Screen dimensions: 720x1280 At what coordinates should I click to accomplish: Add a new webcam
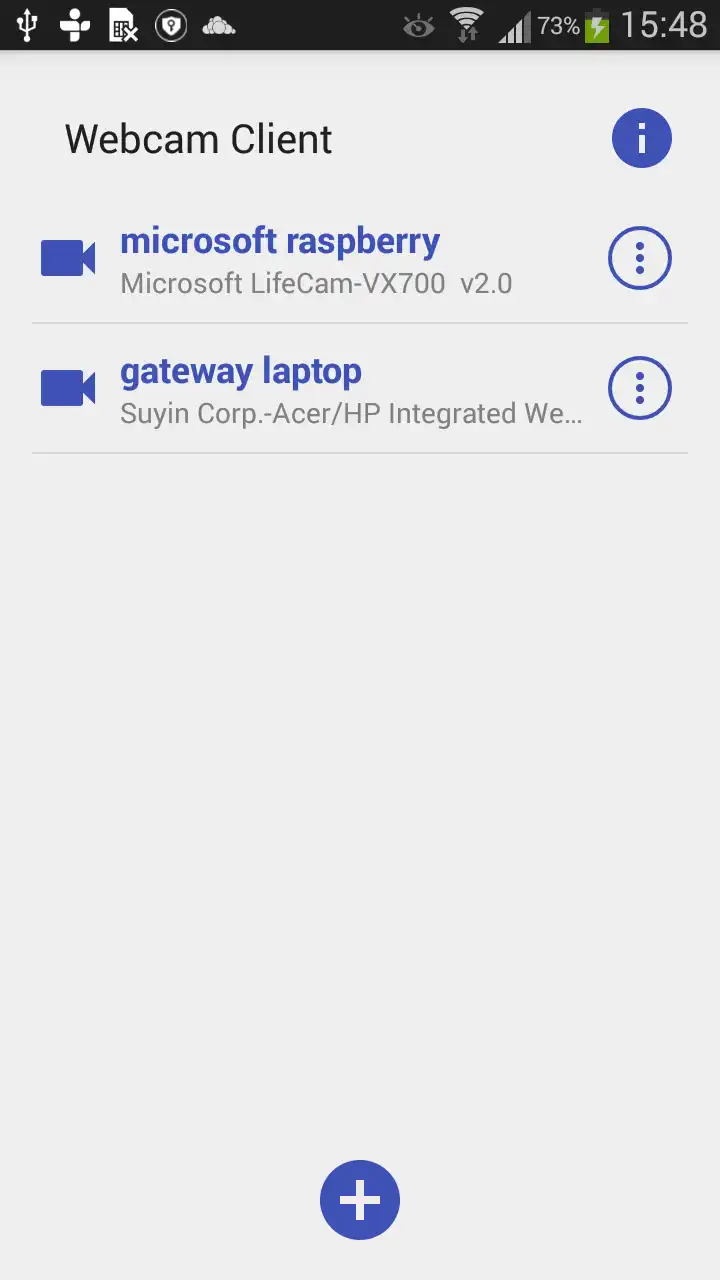[x=360, y=1200]
